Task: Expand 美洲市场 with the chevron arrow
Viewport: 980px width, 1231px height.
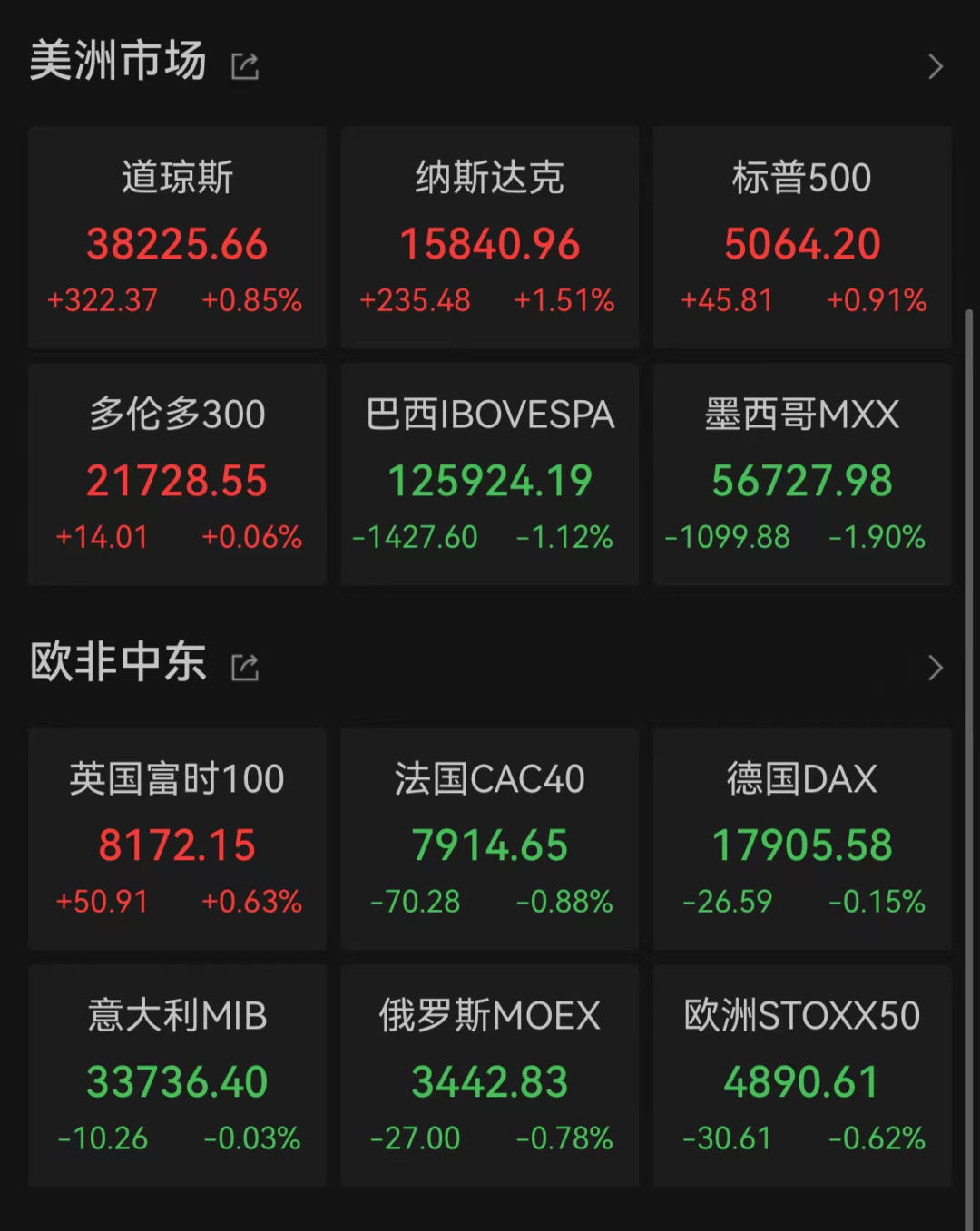Action: [x=936, y=66]
